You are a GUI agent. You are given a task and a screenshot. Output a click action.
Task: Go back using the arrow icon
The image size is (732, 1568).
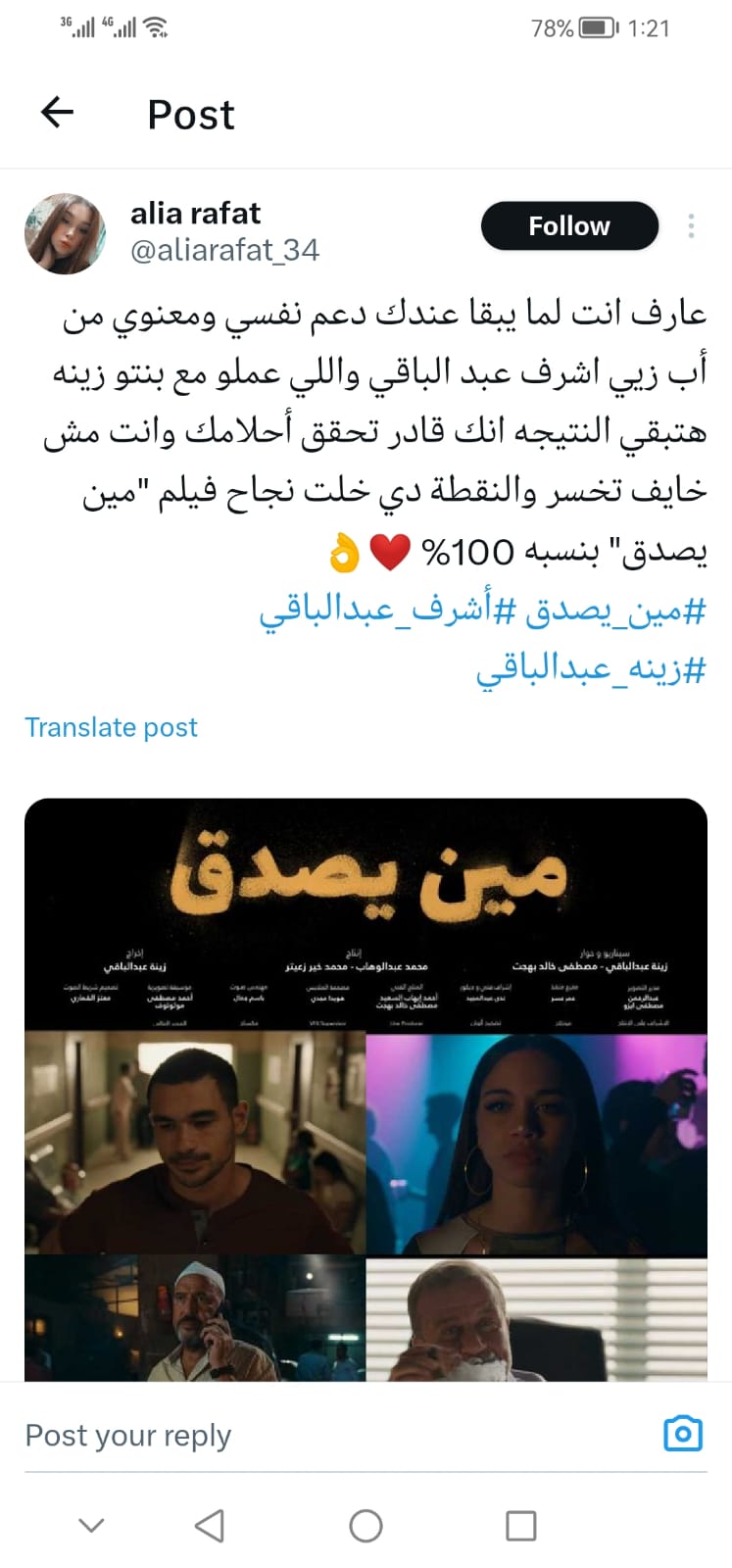[x=57, y=113]
